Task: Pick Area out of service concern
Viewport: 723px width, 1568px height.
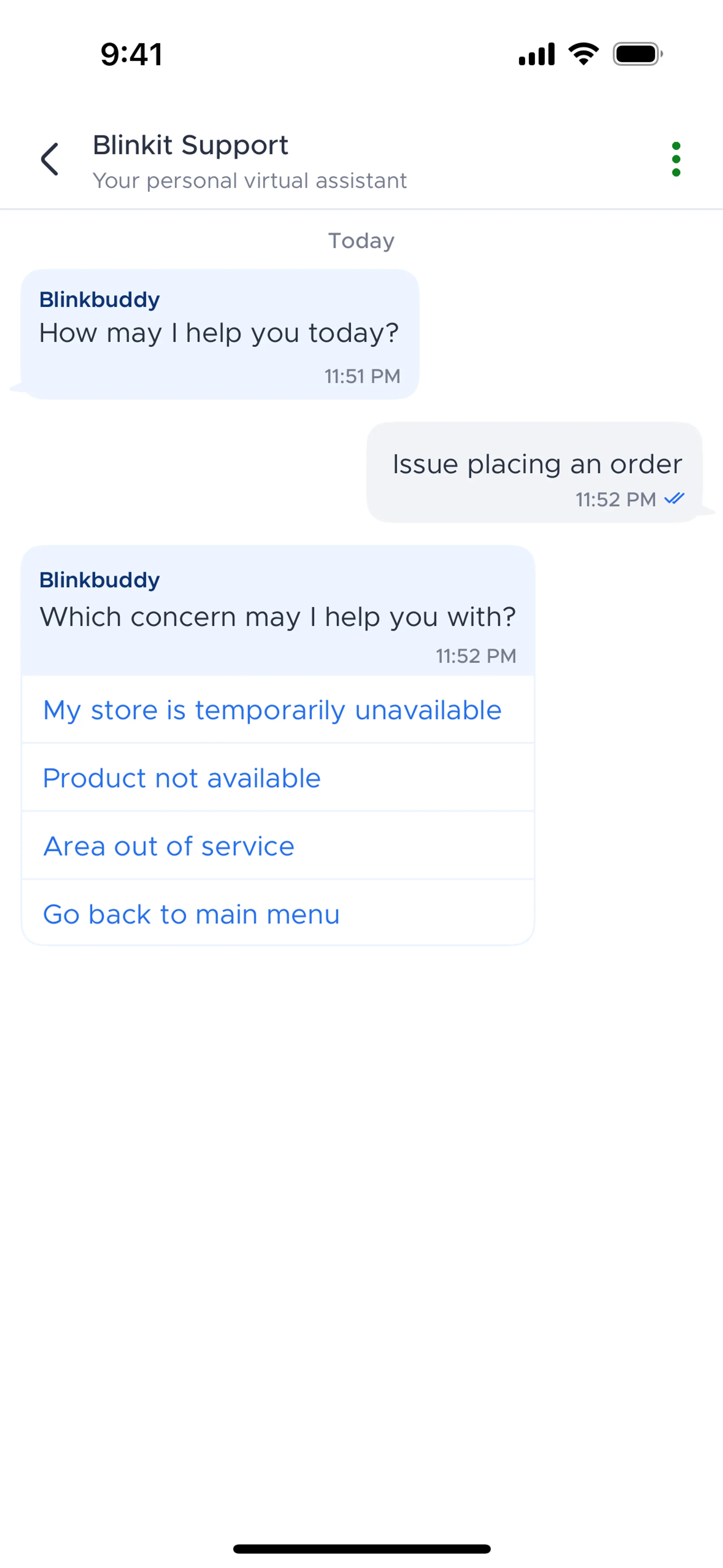Action: click(x=169, y=846)
